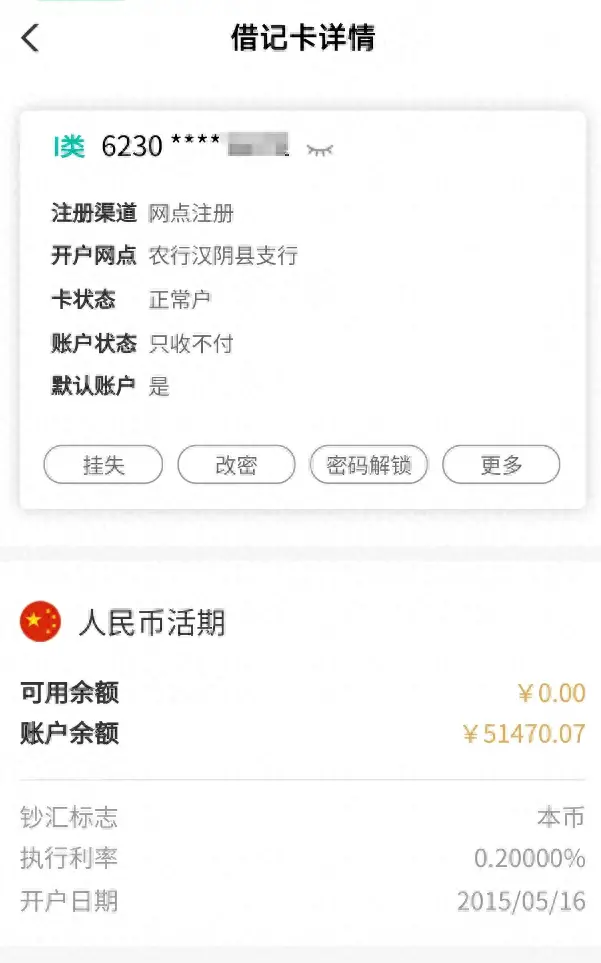Screen dimensions: 601x963
Task: Go back from debit card details
Action: [x=30, y=38]
